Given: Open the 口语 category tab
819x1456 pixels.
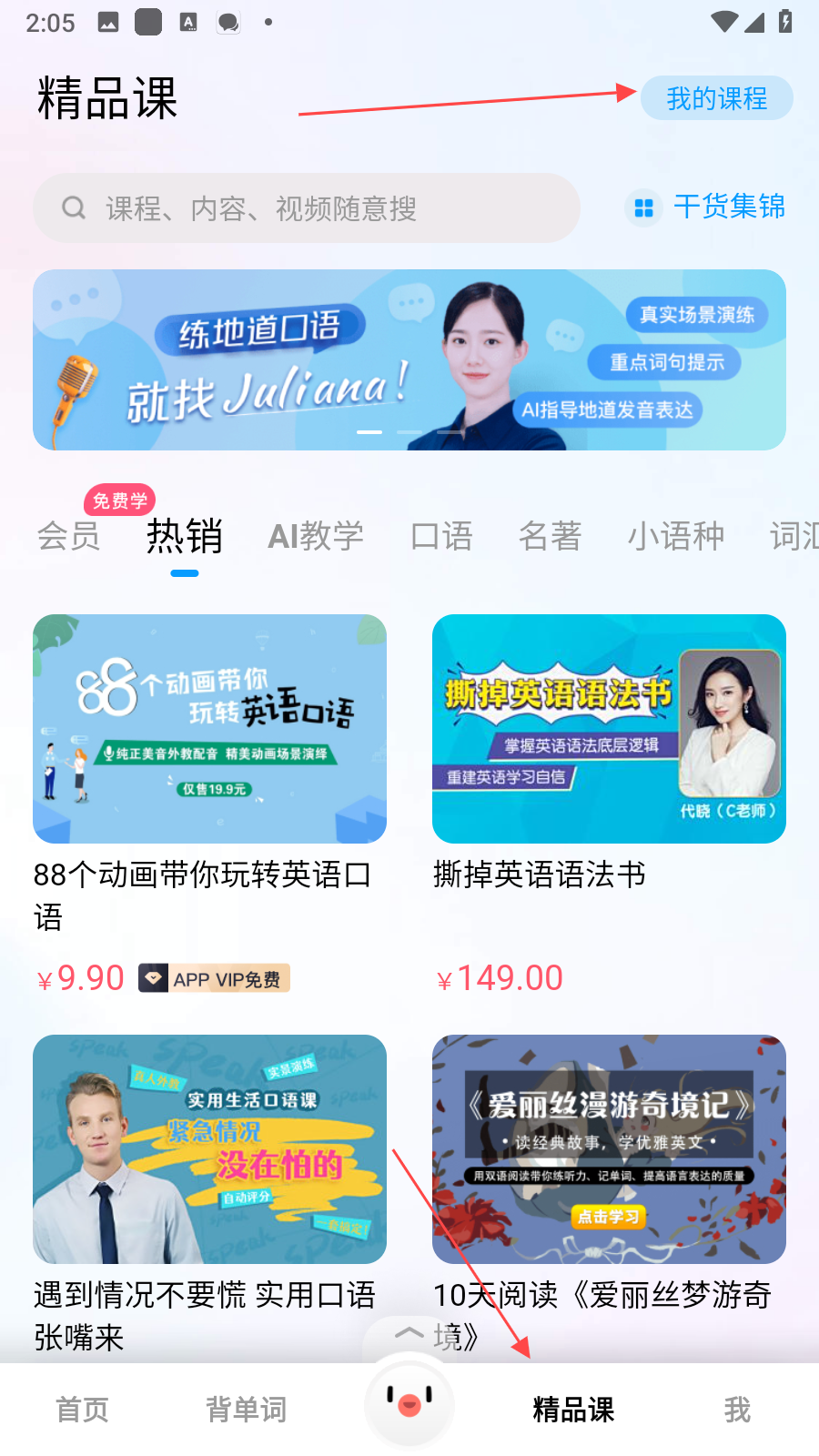Looking at the screenshot, I should click(441, 536).
